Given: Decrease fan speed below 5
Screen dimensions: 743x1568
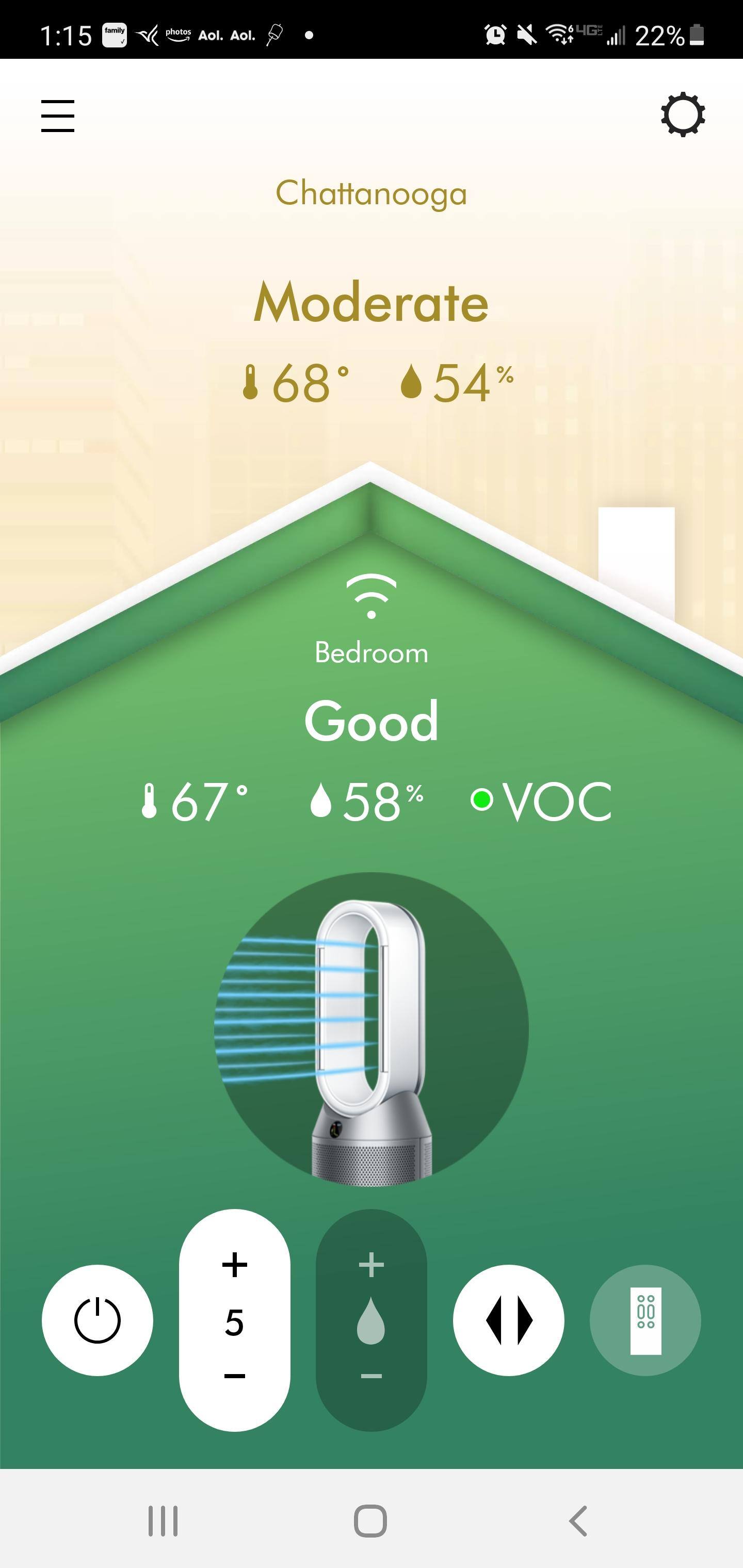Looking at the screenshot, I should [234, 1376].
